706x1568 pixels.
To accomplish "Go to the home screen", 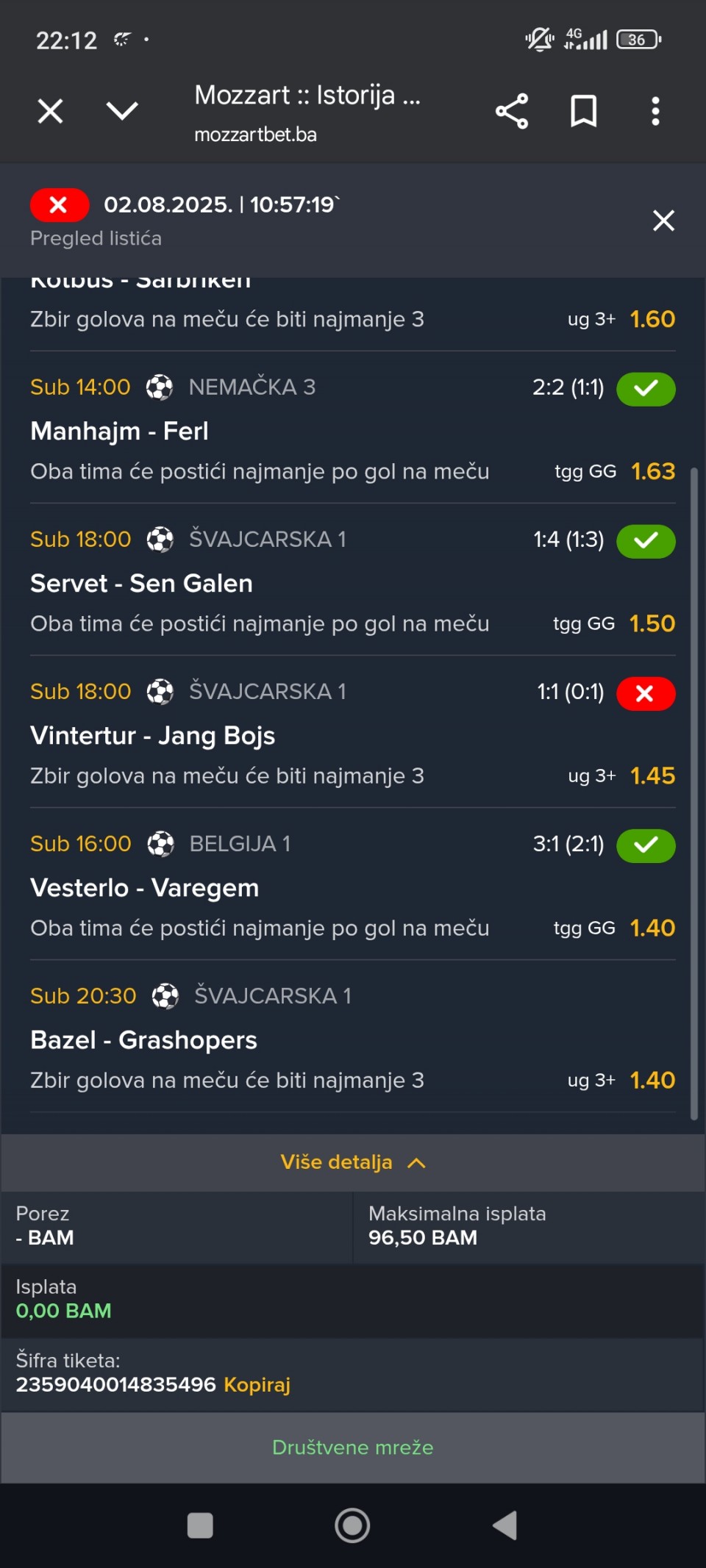I will (x=352, y=1525).
